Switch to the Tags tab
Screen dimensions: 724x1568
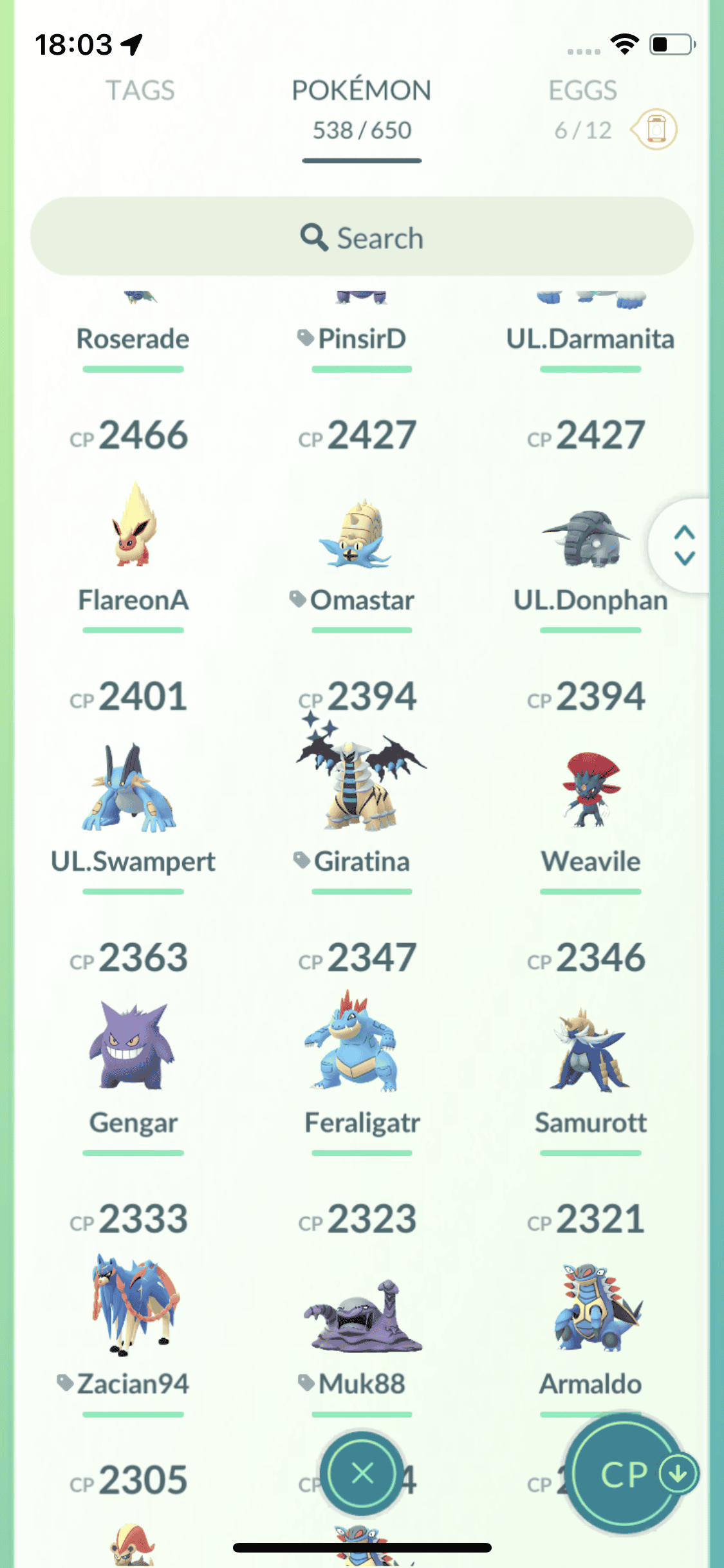coord(140,91)
